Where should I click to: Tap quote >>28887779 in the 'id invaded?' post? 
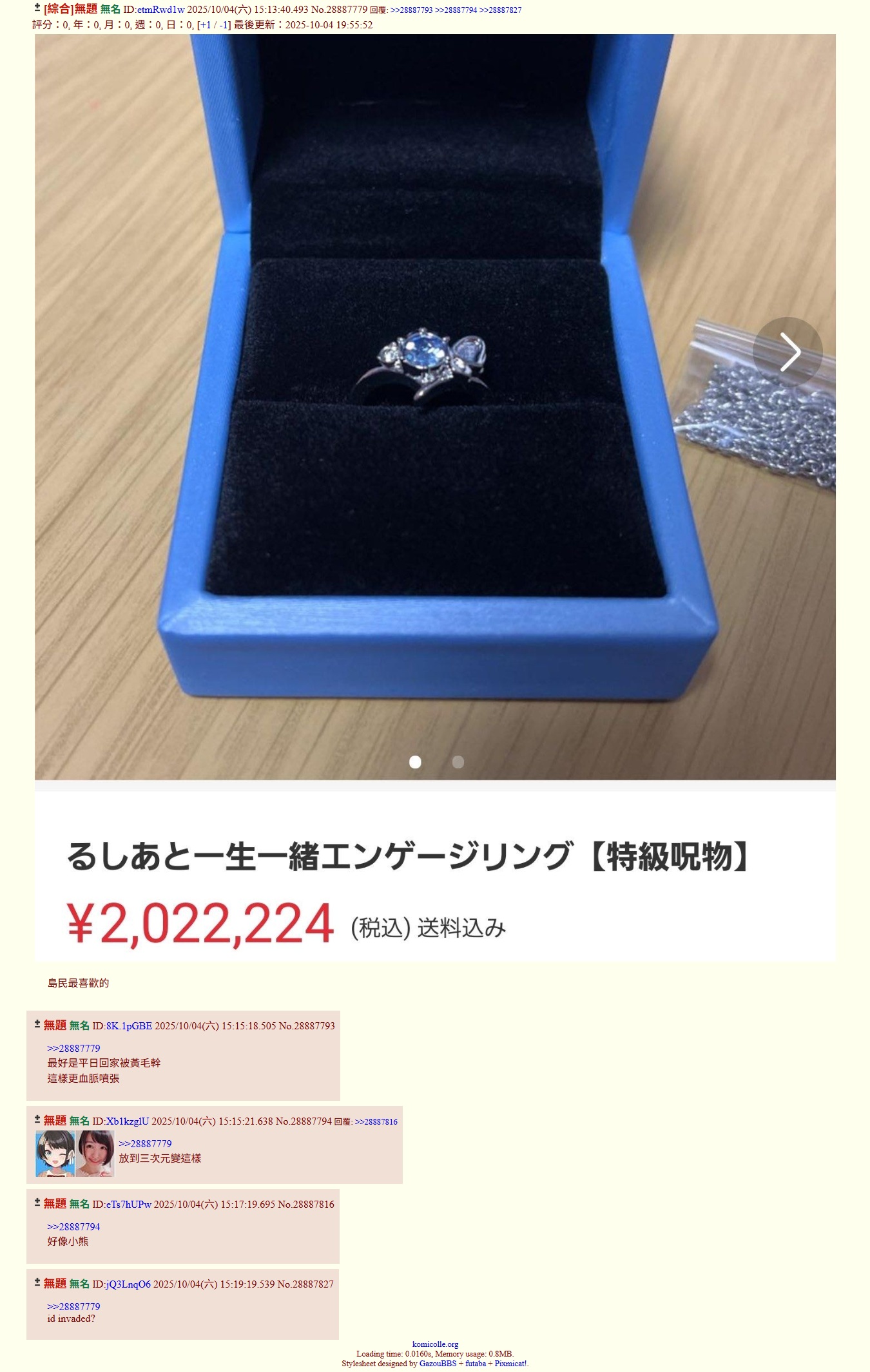tap(73, 1306)
